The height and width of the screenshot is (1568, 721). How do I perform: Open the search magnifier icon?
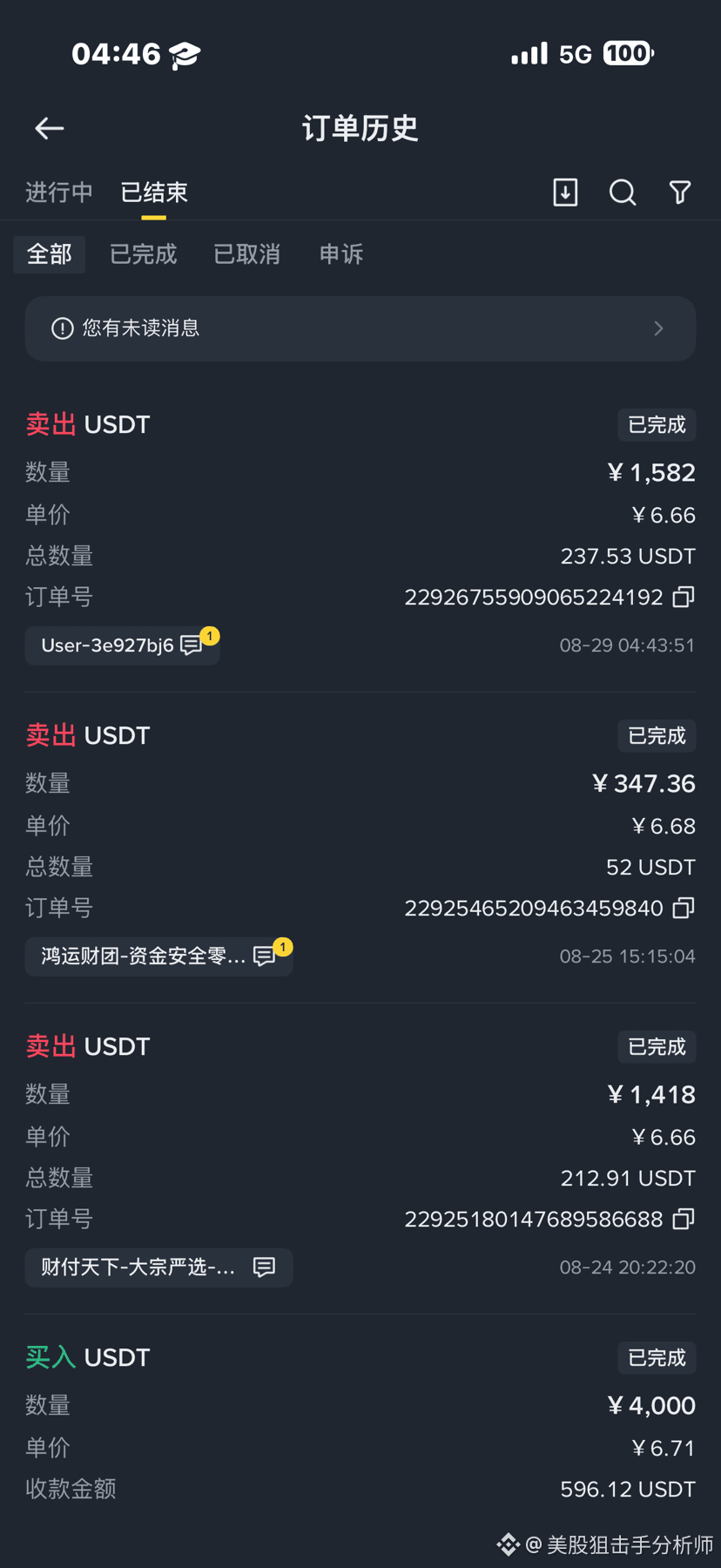pyautogui.click(x=623, y=192)
